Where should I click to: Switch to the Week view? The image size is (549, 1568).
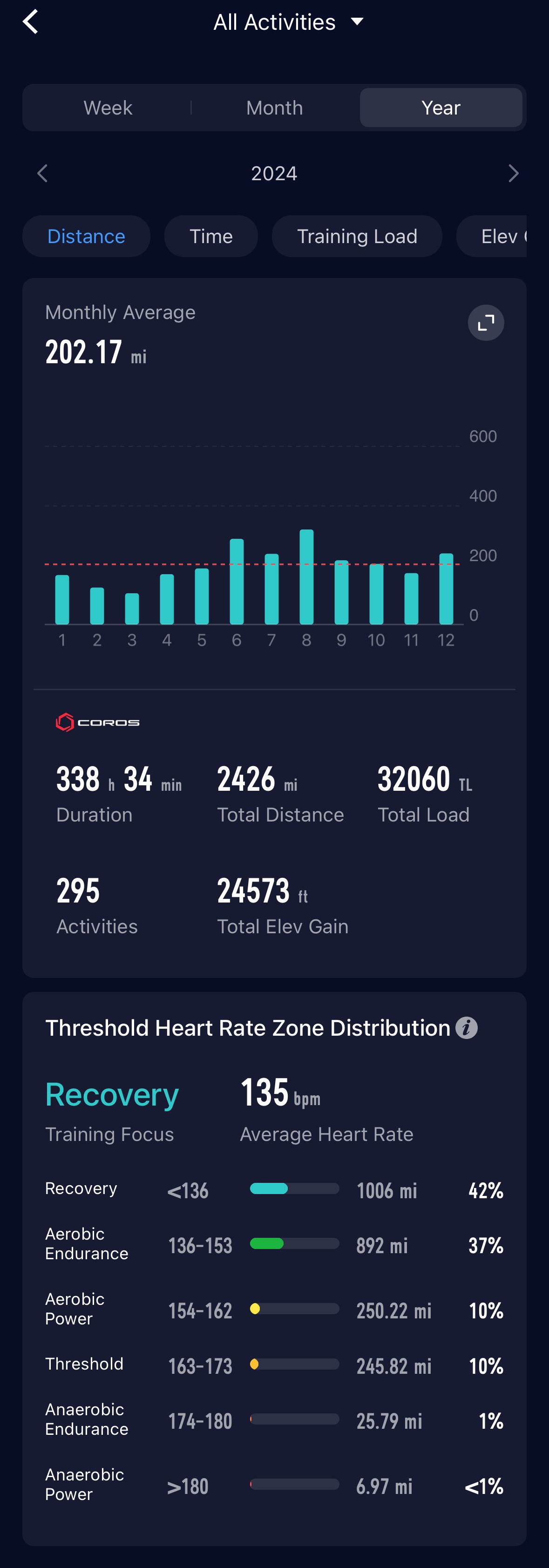107,108
